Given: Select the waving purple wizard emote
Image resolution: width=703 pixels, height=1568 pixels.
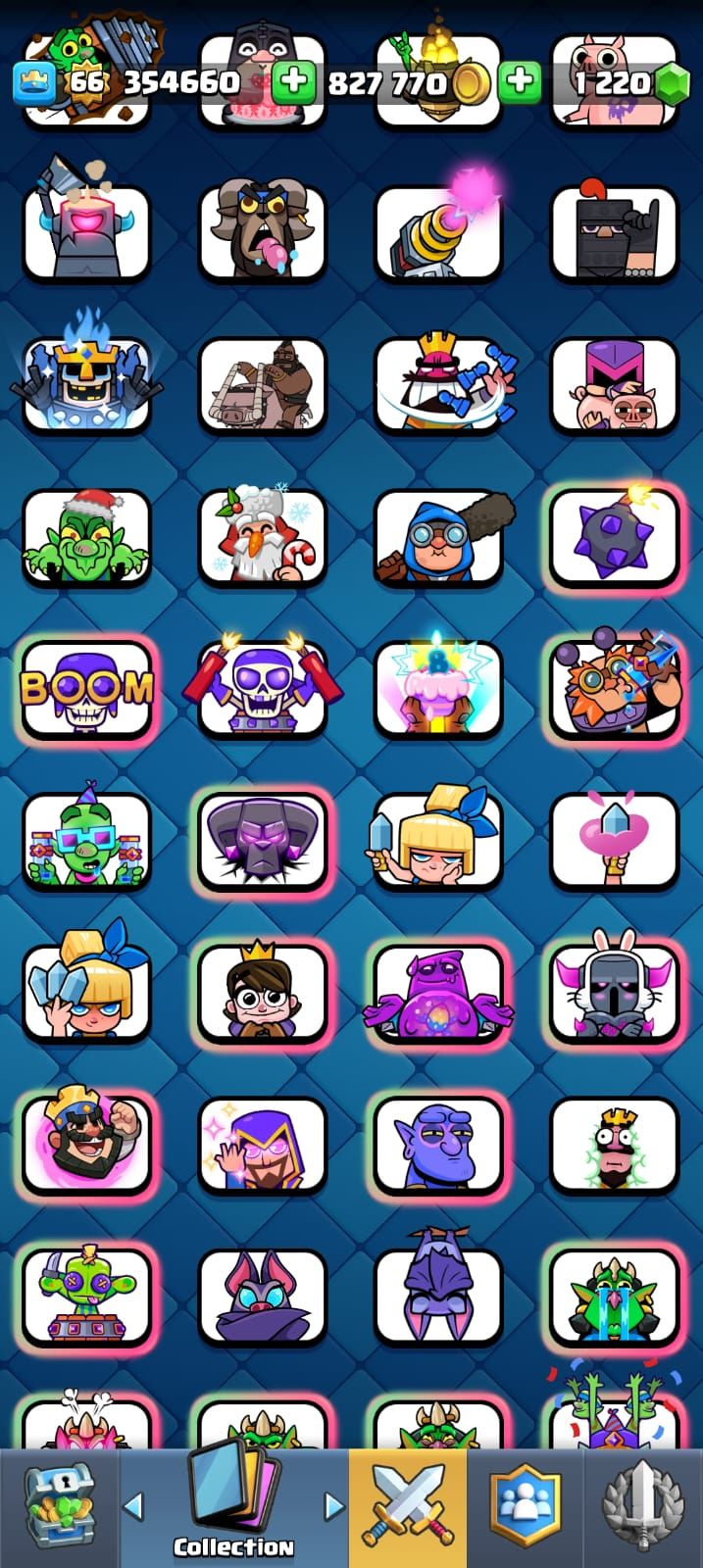Looking at the screenshot, I should (x=263, y=1145).
